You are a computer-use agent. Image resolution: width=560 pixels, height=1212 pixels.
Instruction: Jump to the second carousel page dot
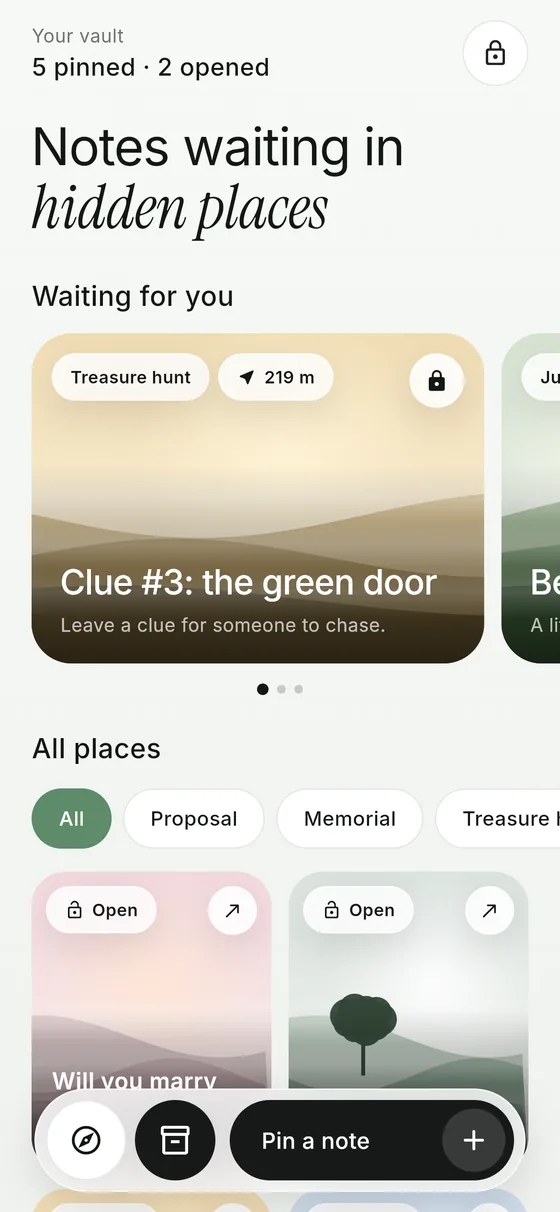(x=281, y=689)
